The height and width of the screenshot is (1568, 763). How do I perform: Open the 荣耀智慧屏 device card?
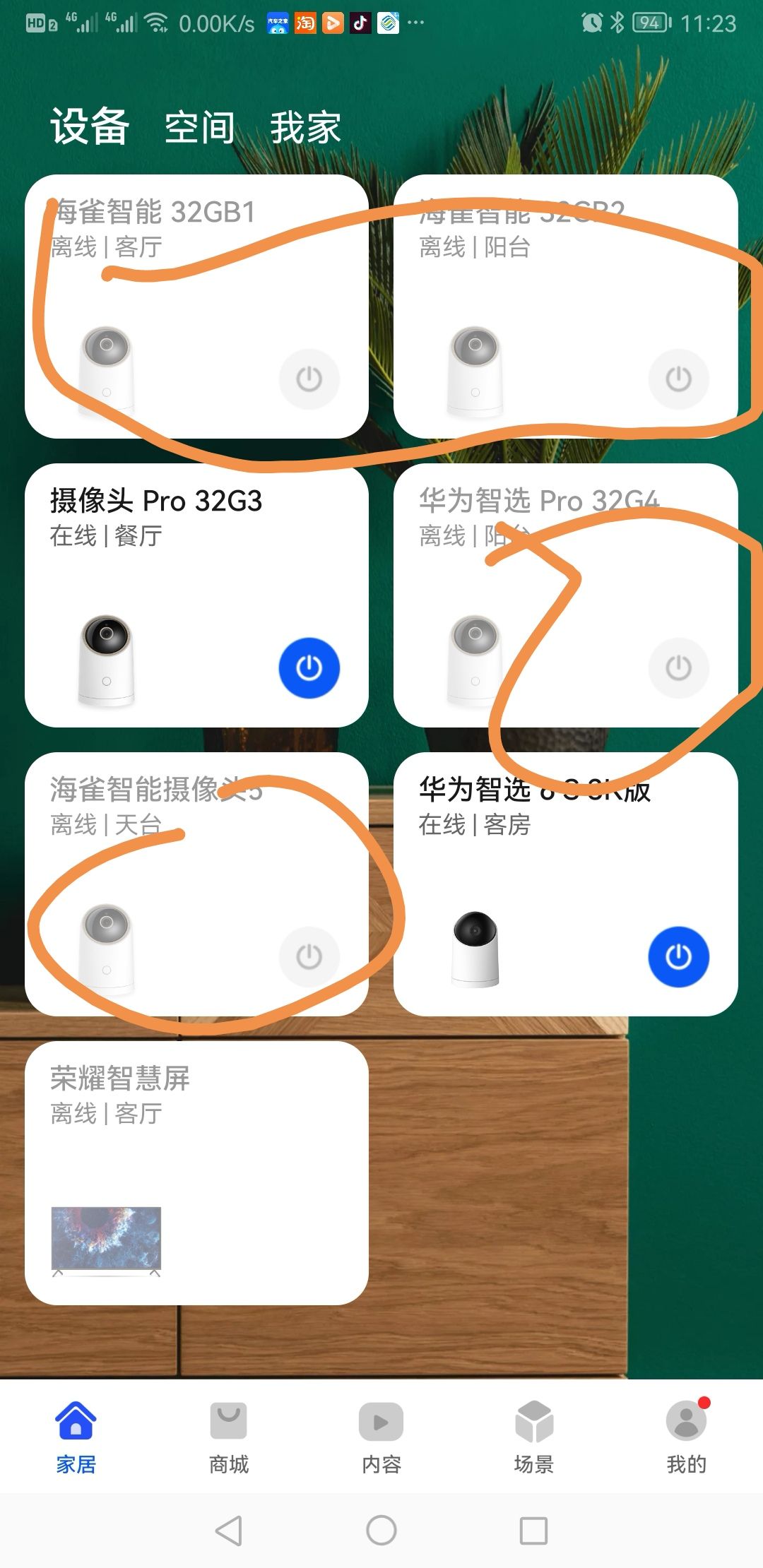point(196,1172)
